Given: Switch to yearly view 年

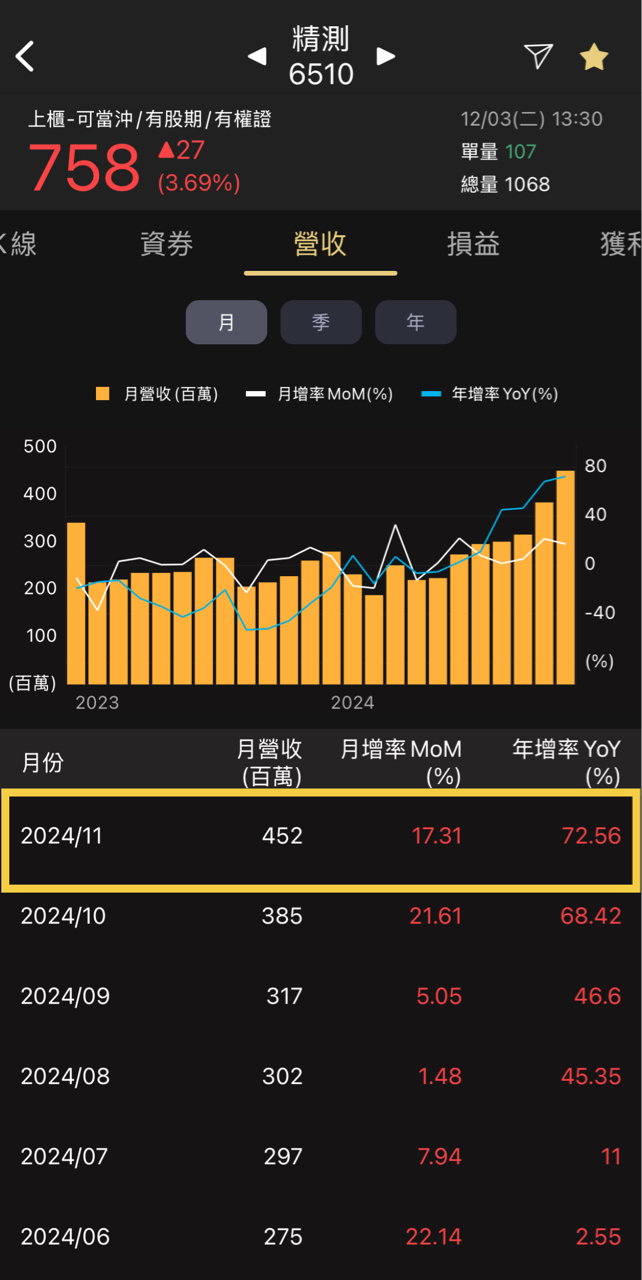Looking at the screenshot, I should click(x=415, y=323).
